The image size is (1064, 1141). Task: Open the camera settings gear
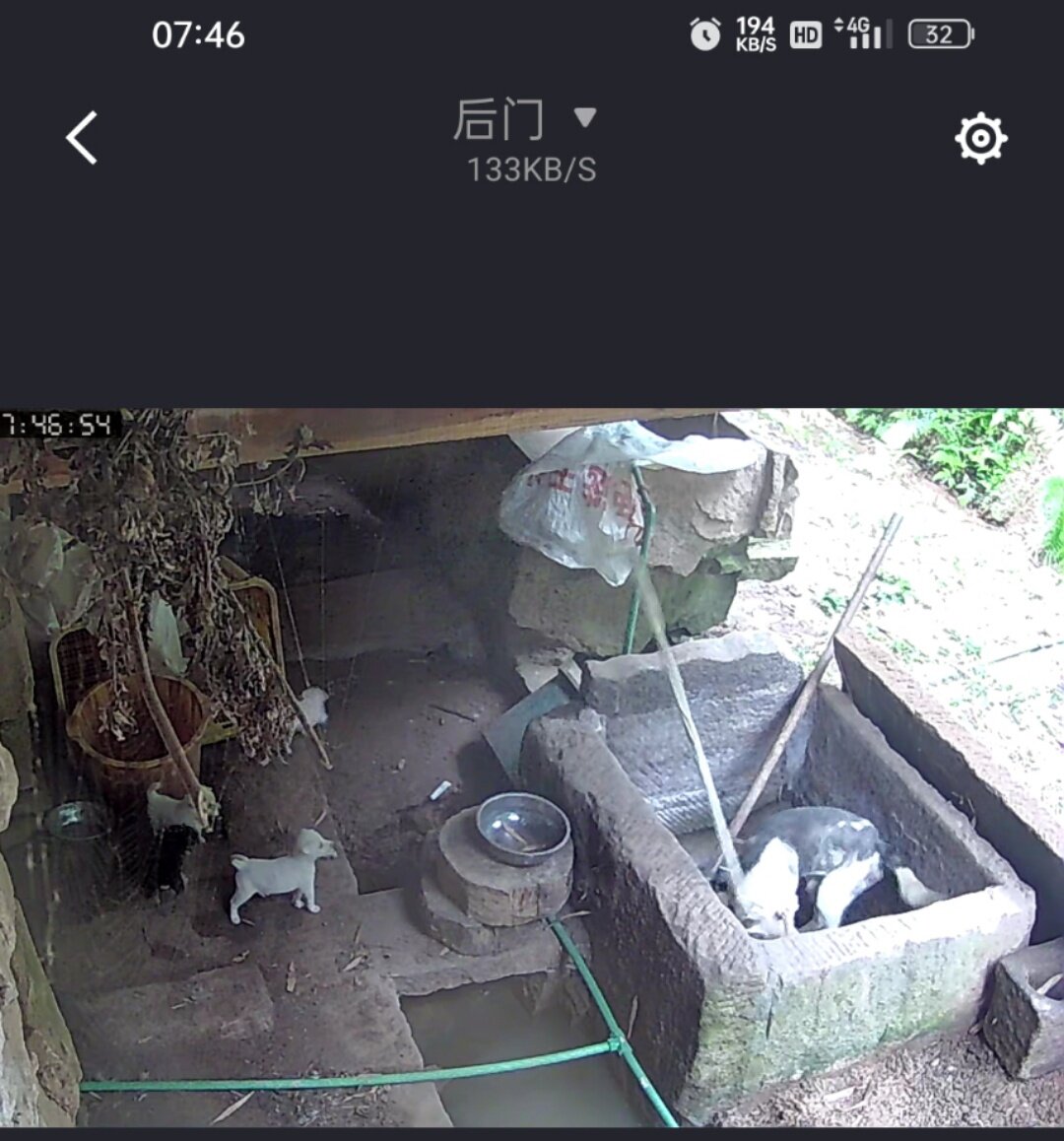tap(980, 138)
